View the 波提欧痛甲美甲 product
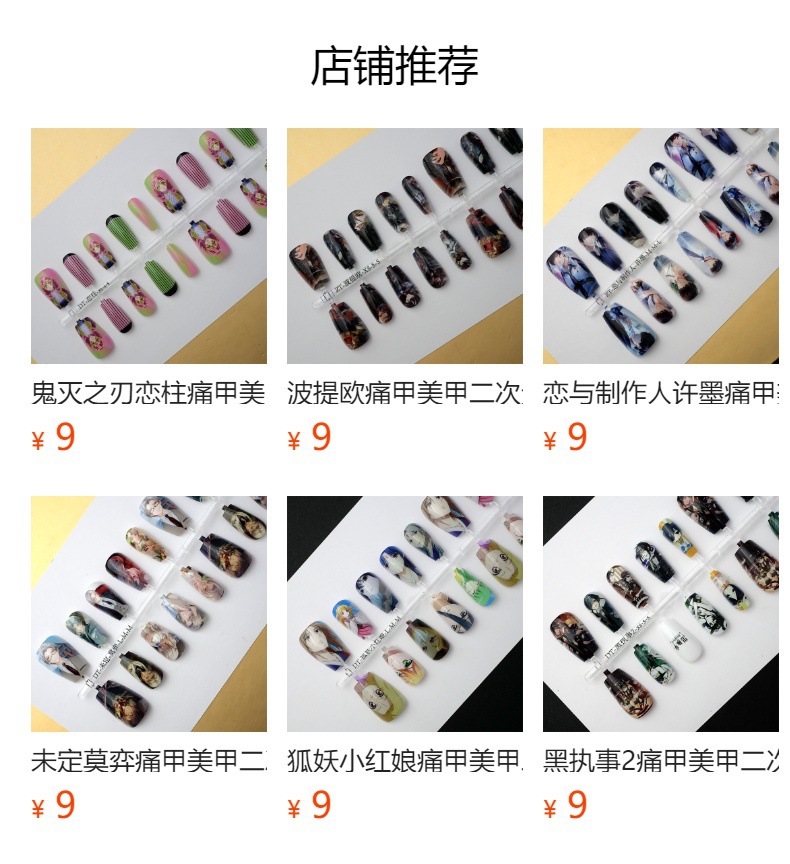This screenshot has height=864, width=790. [x=404, y=246]
